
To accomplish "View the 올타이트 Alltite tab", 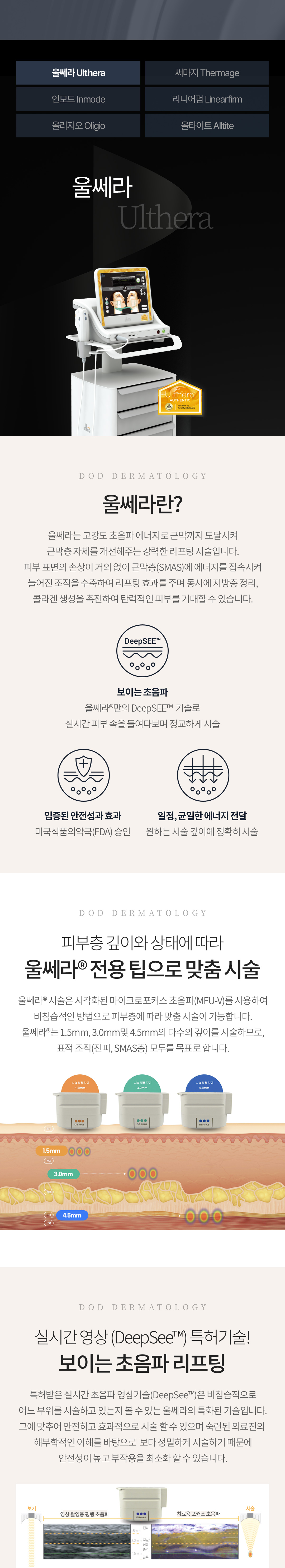I will 207,126.
